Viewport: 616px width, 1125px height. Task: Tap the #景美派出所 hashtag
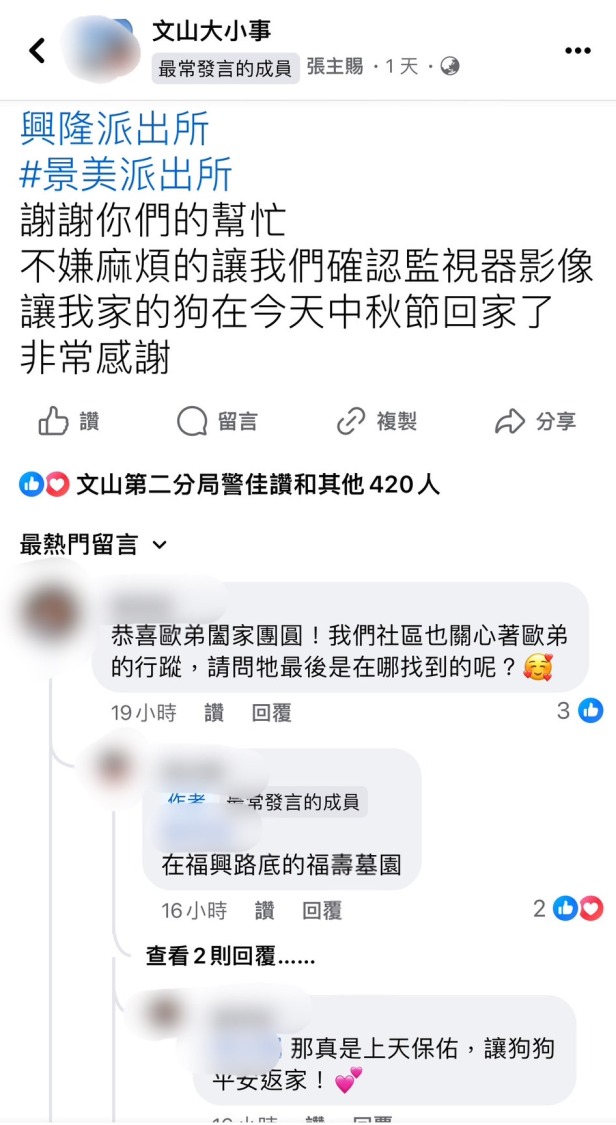coord(126,175)
